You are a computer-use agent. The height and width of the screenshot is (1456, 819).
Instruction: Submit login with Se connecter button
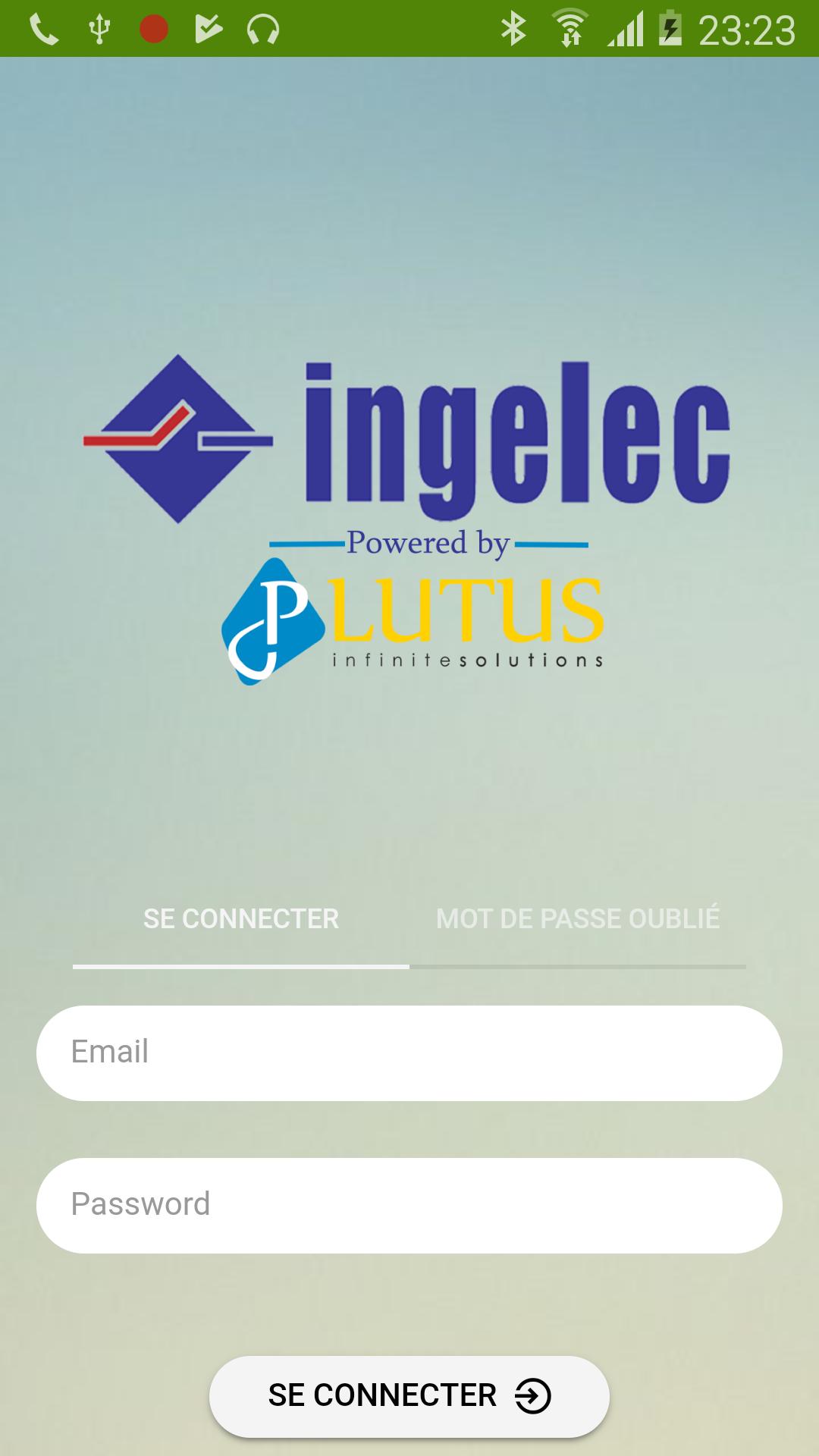(409, 1396)
